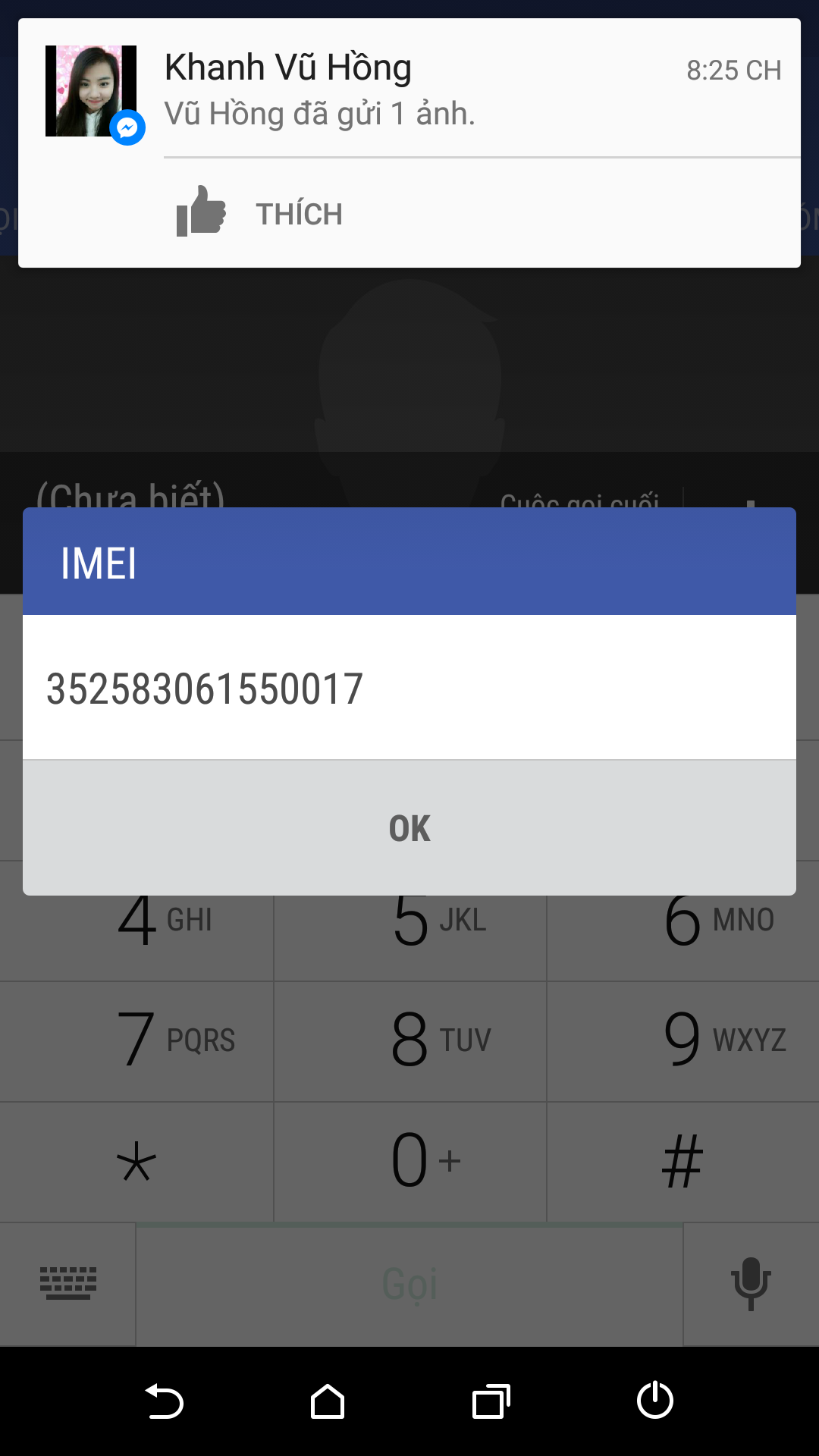Dial digit 9 on the keypad

[682, 1040]
